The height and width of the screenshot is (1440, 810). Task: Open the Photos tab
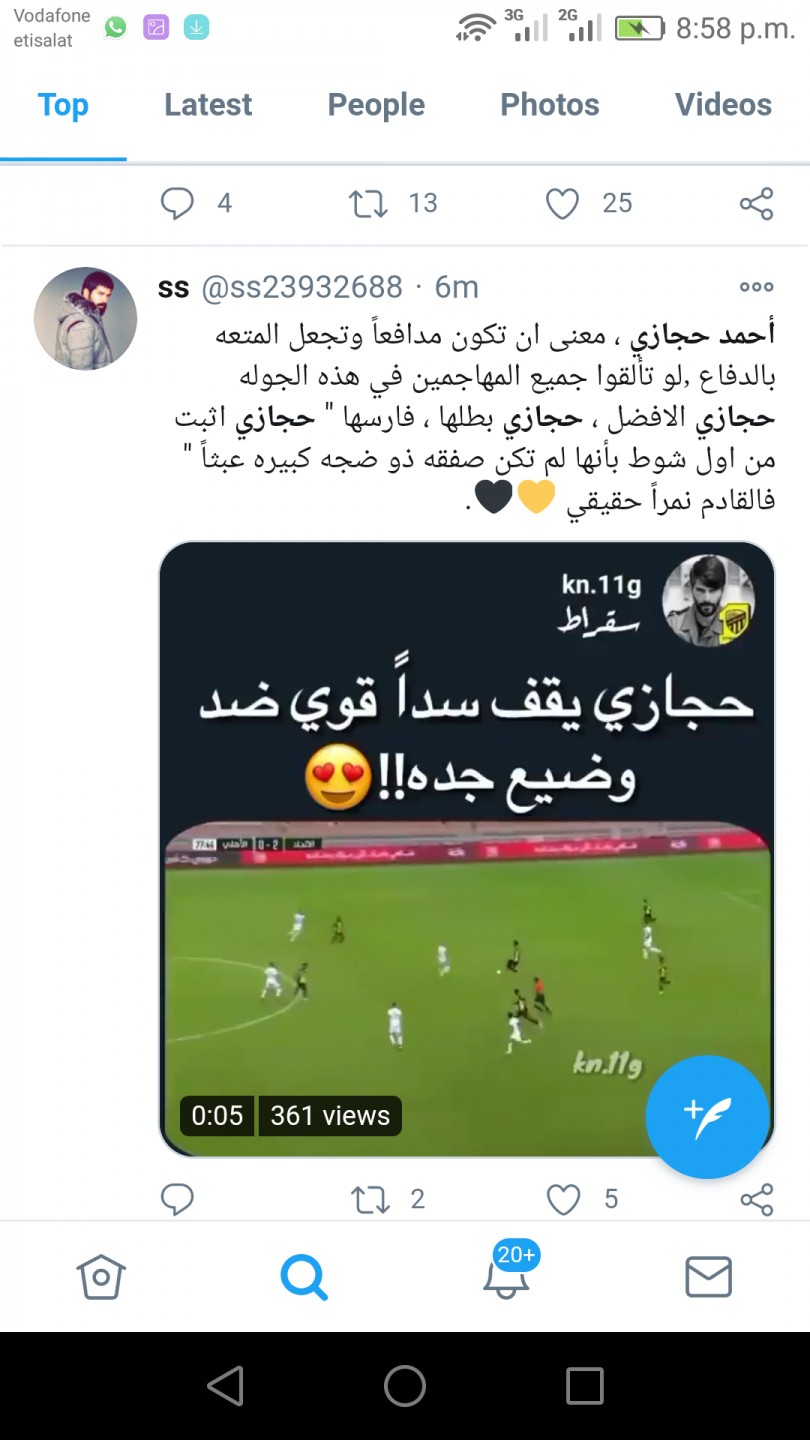tap(550, 105)
